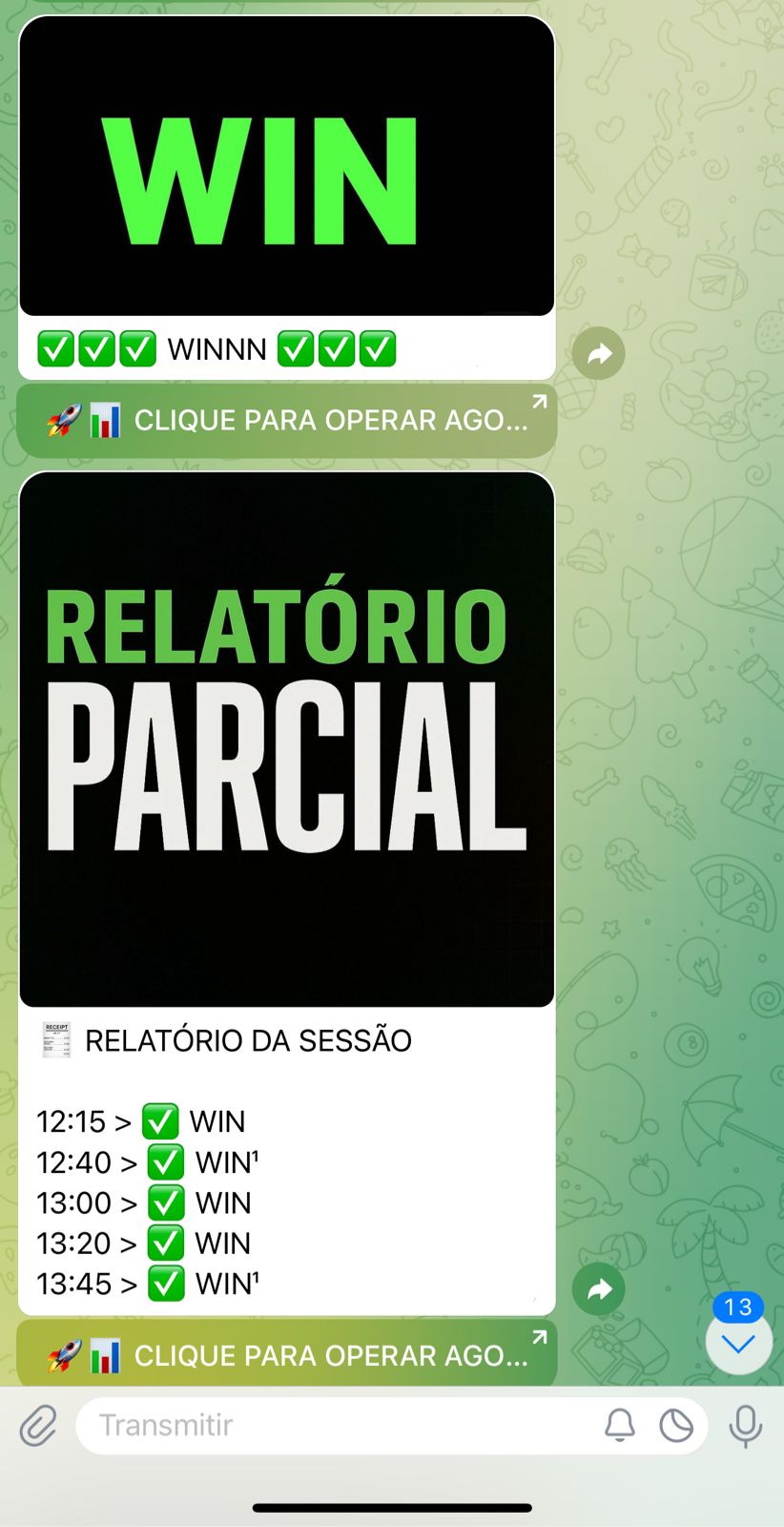This screenshot has width=784, height=1527.
Task: Open CLIQUE PARA OPERAR button under session report
Action: 286,1355
